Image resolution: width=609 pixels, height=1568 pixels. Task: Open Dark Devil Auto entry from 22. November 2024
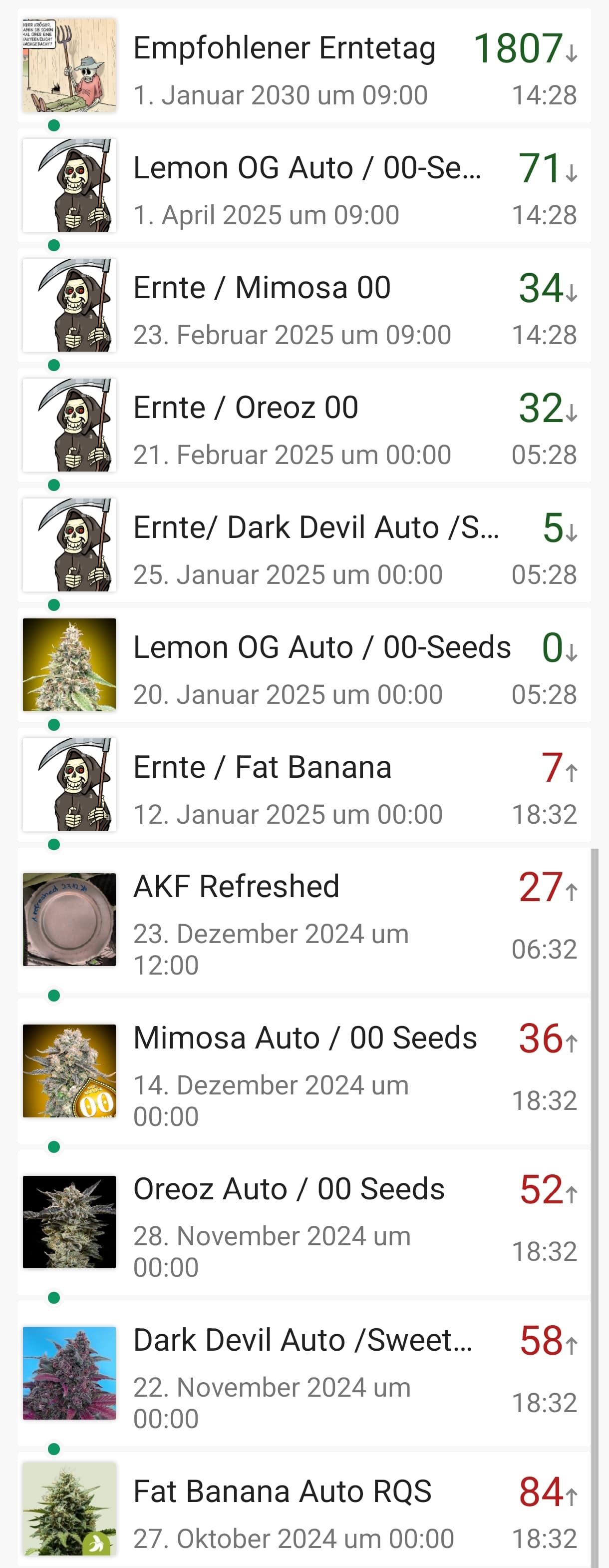point(304,1373)
